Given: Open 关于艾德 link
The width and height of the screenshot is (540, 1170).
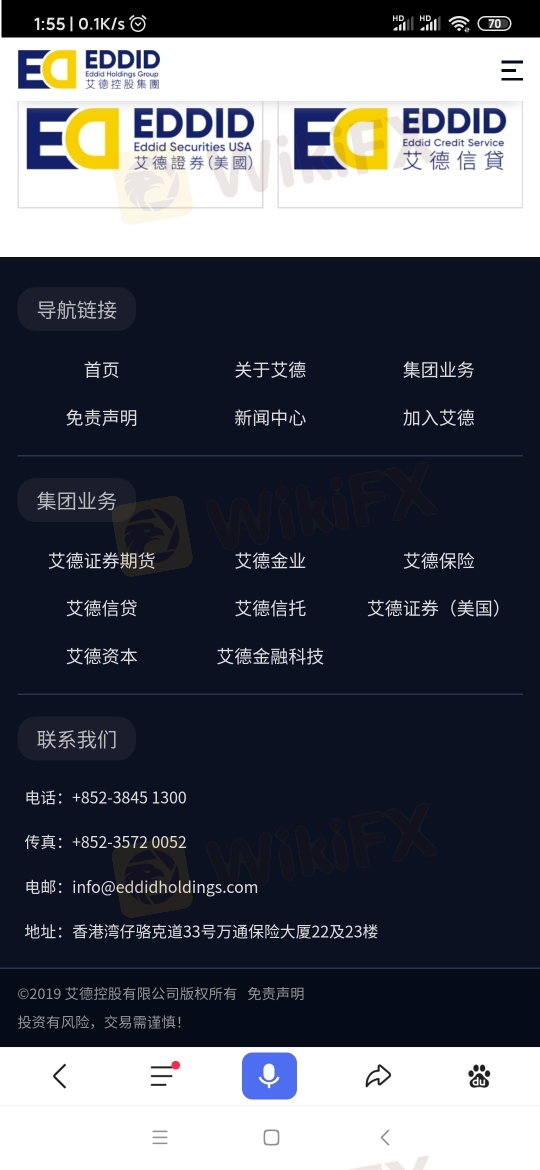Looking at the screenshot, I should (x=270, y=370).
